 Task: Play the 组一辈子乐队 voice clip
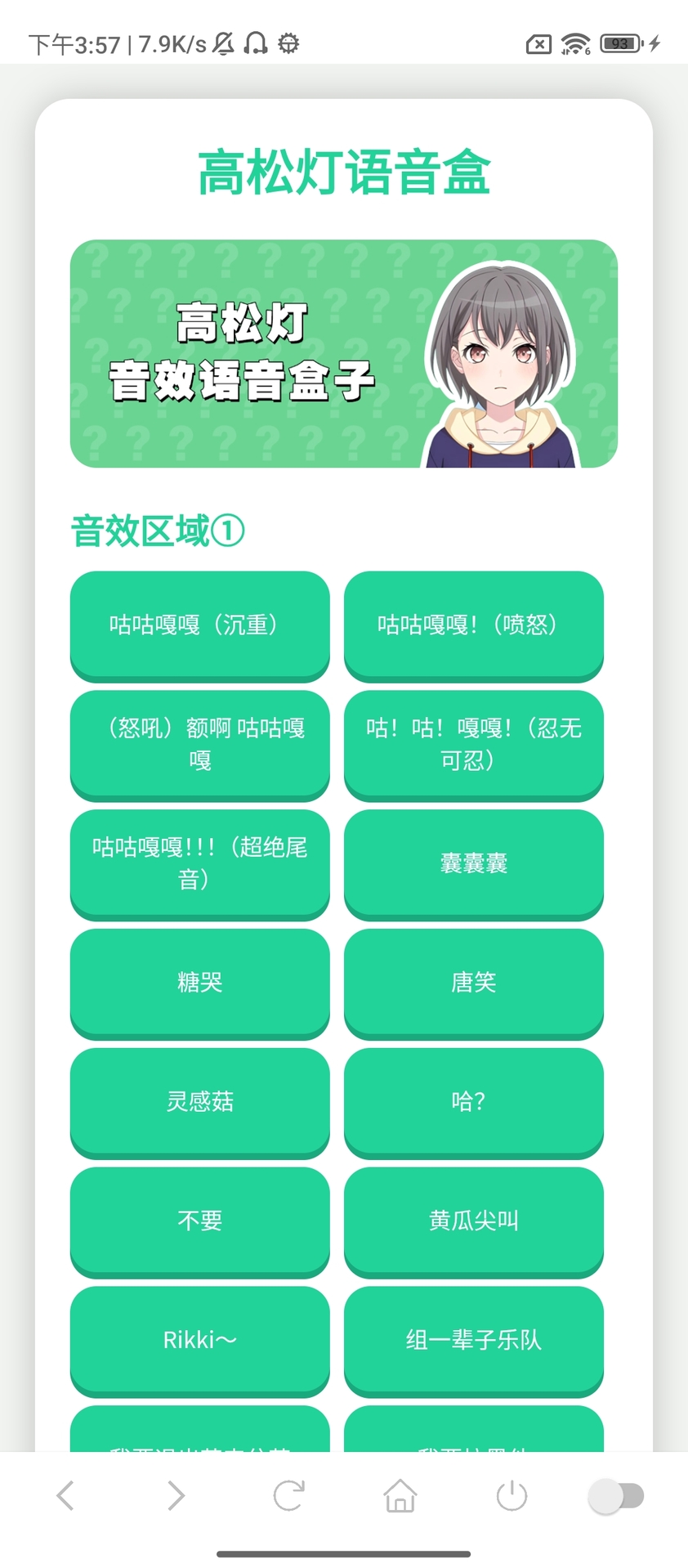click(x=473, y=1340)
